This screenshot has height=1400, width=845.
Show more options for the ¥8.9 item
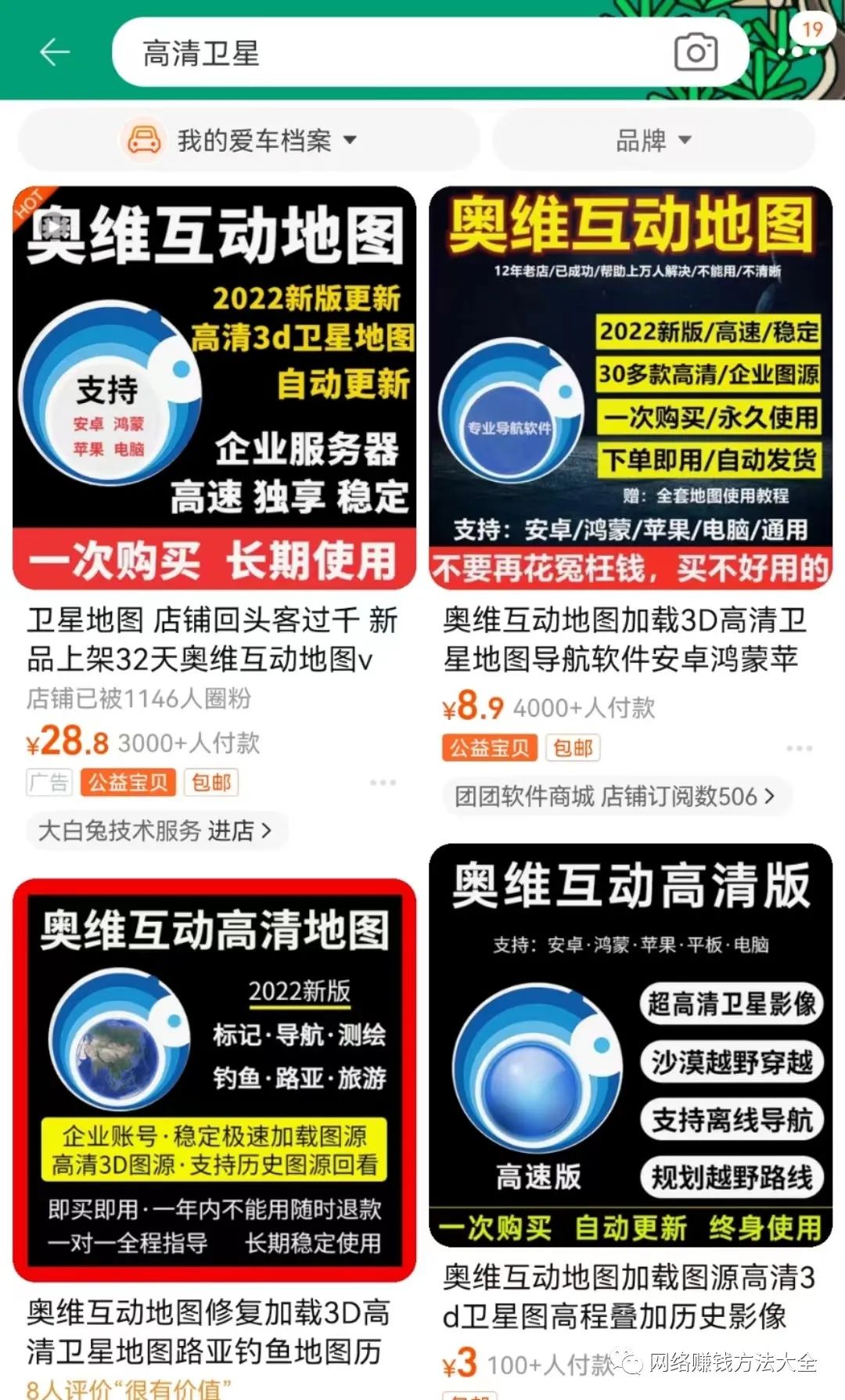[x=799, y=749]
